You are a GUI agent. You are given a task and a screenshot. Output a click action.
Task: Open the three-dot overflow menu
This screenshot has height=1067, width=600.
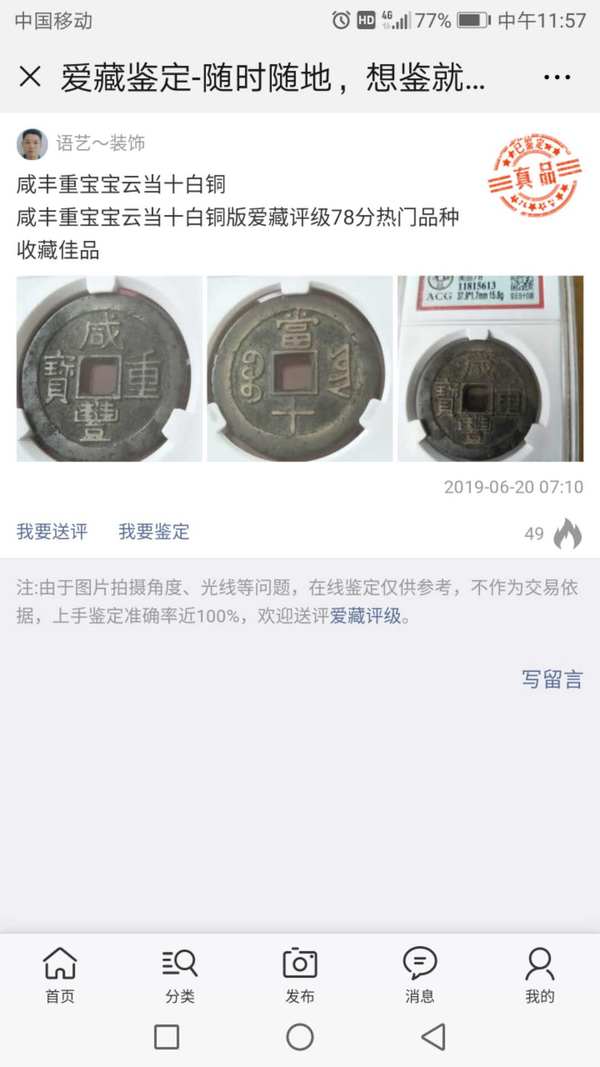556,77
